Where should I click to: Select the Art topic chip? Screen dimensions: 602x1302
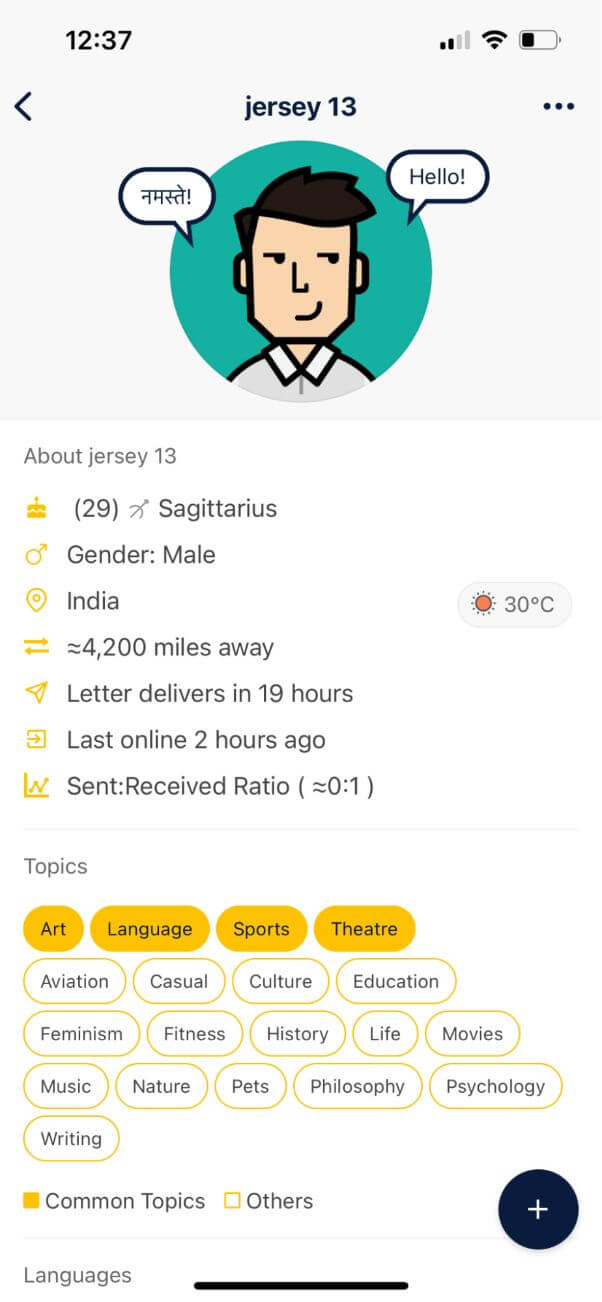[53, 929]
